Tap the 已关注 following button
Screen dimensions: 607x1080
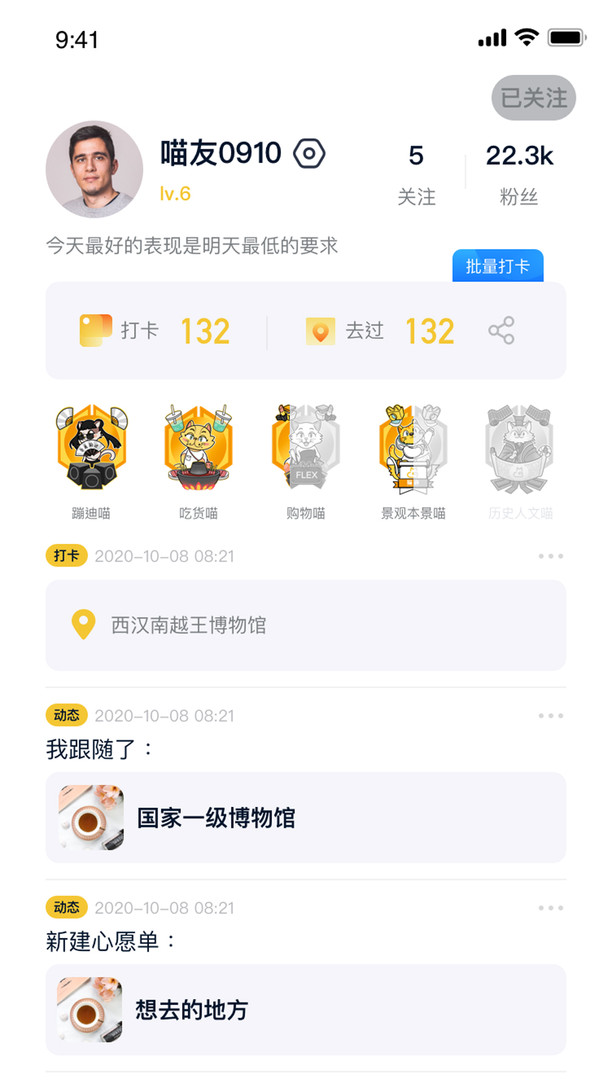(x=533, y=98)
